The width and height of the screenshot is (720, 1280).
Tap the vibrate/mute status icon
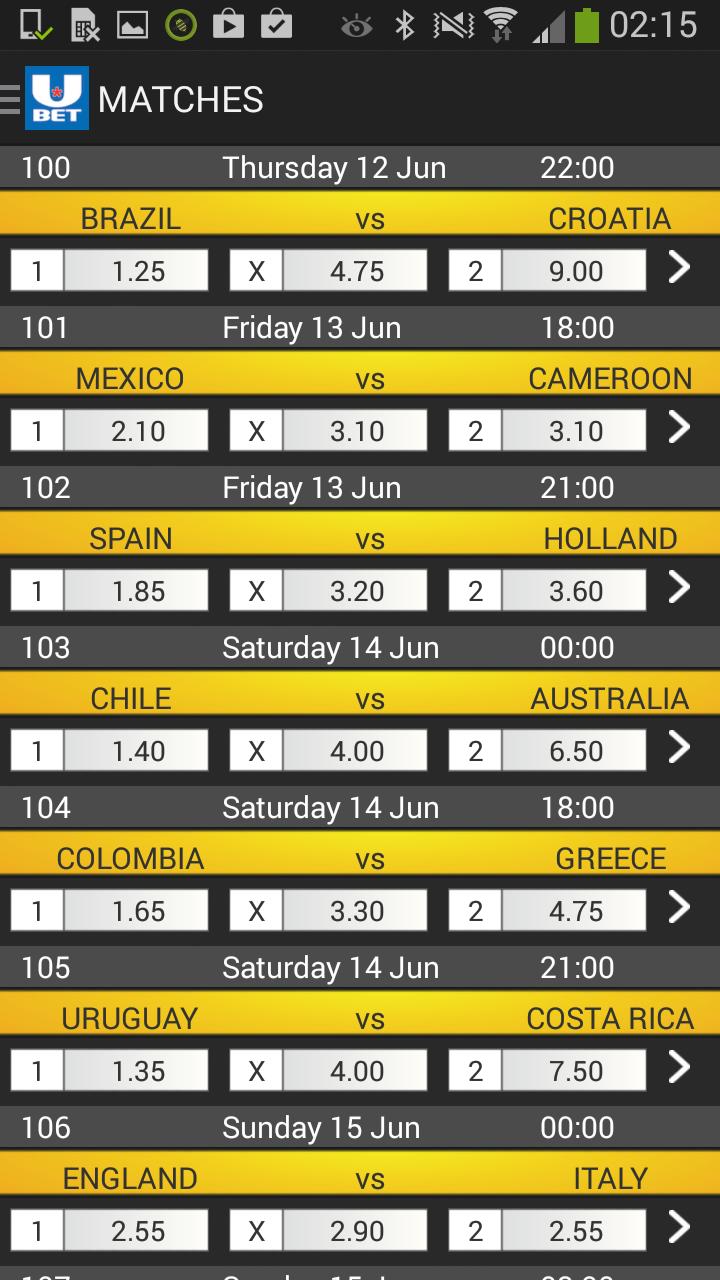tap(452, 24)
